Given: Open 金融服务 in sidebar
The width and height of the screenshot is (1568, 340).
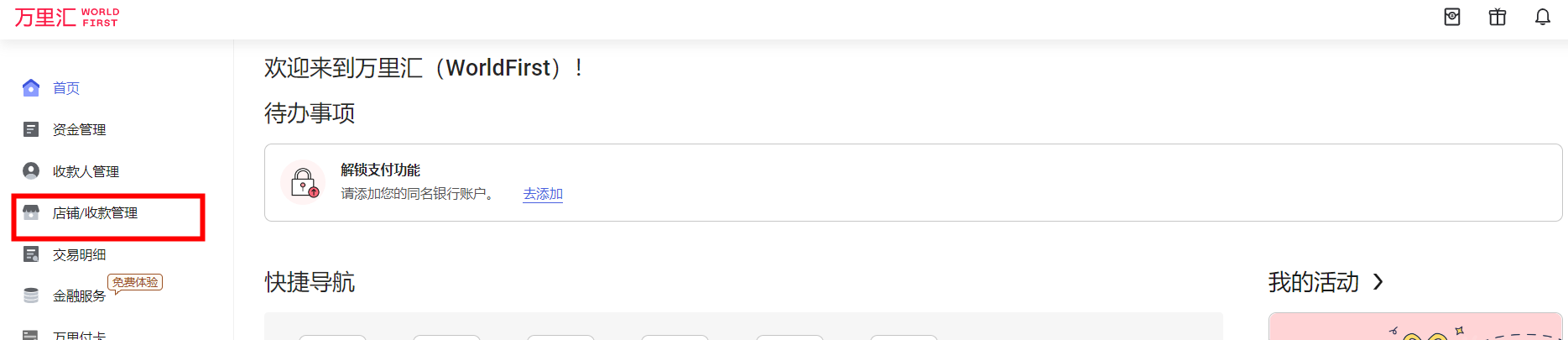Looking at the screenshot, I should click(79, 296).
